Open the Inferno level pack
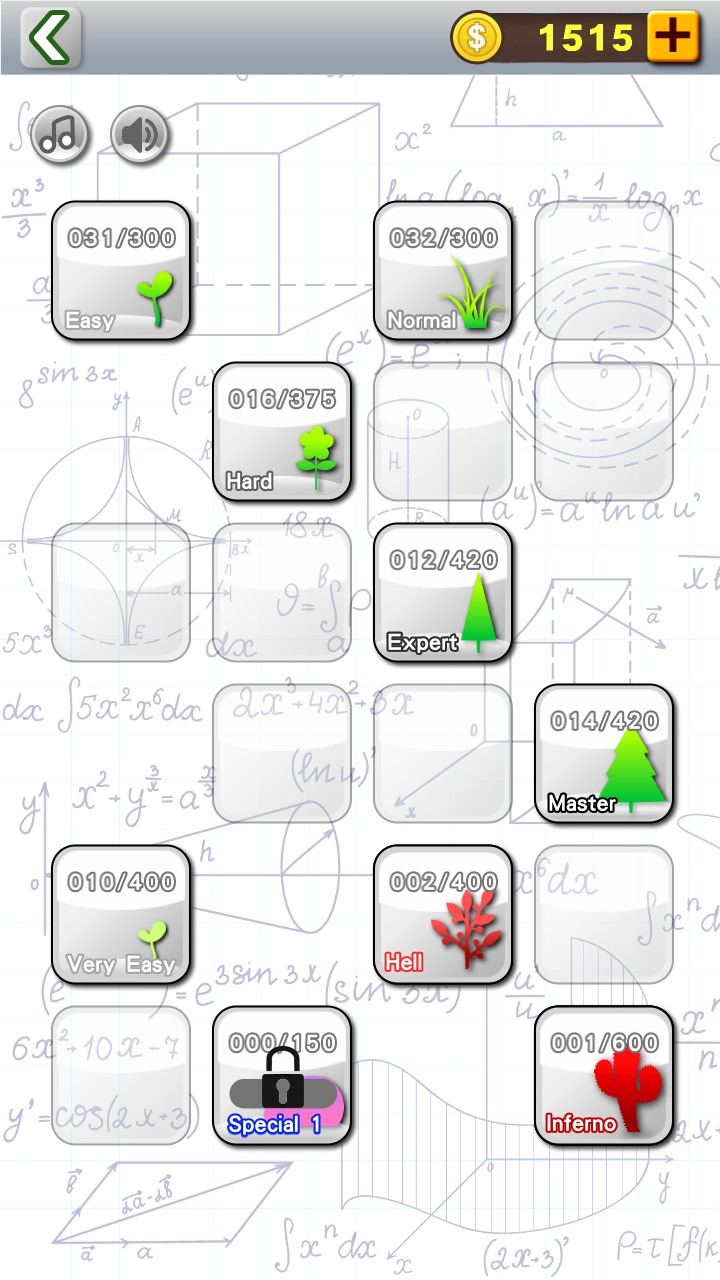The image size is (720, 1280). [x=604, y=1076]
